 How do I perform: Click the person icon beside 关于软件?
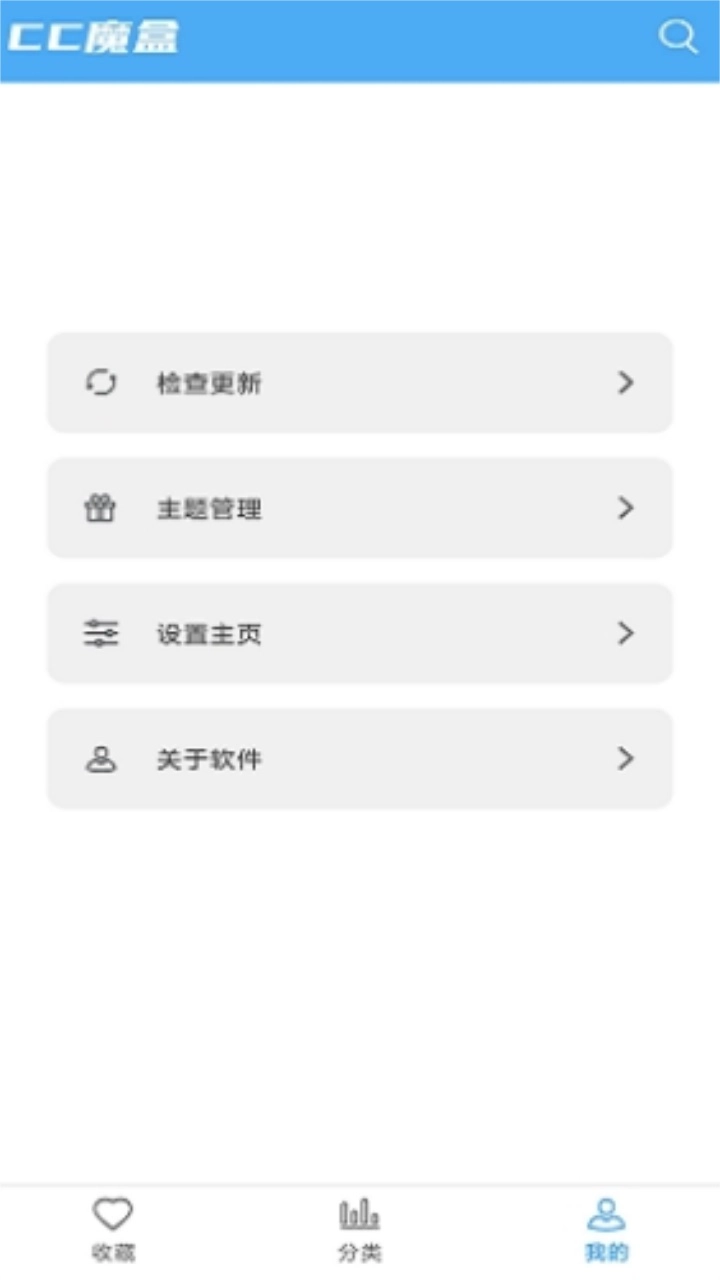(x=101, y=759)
